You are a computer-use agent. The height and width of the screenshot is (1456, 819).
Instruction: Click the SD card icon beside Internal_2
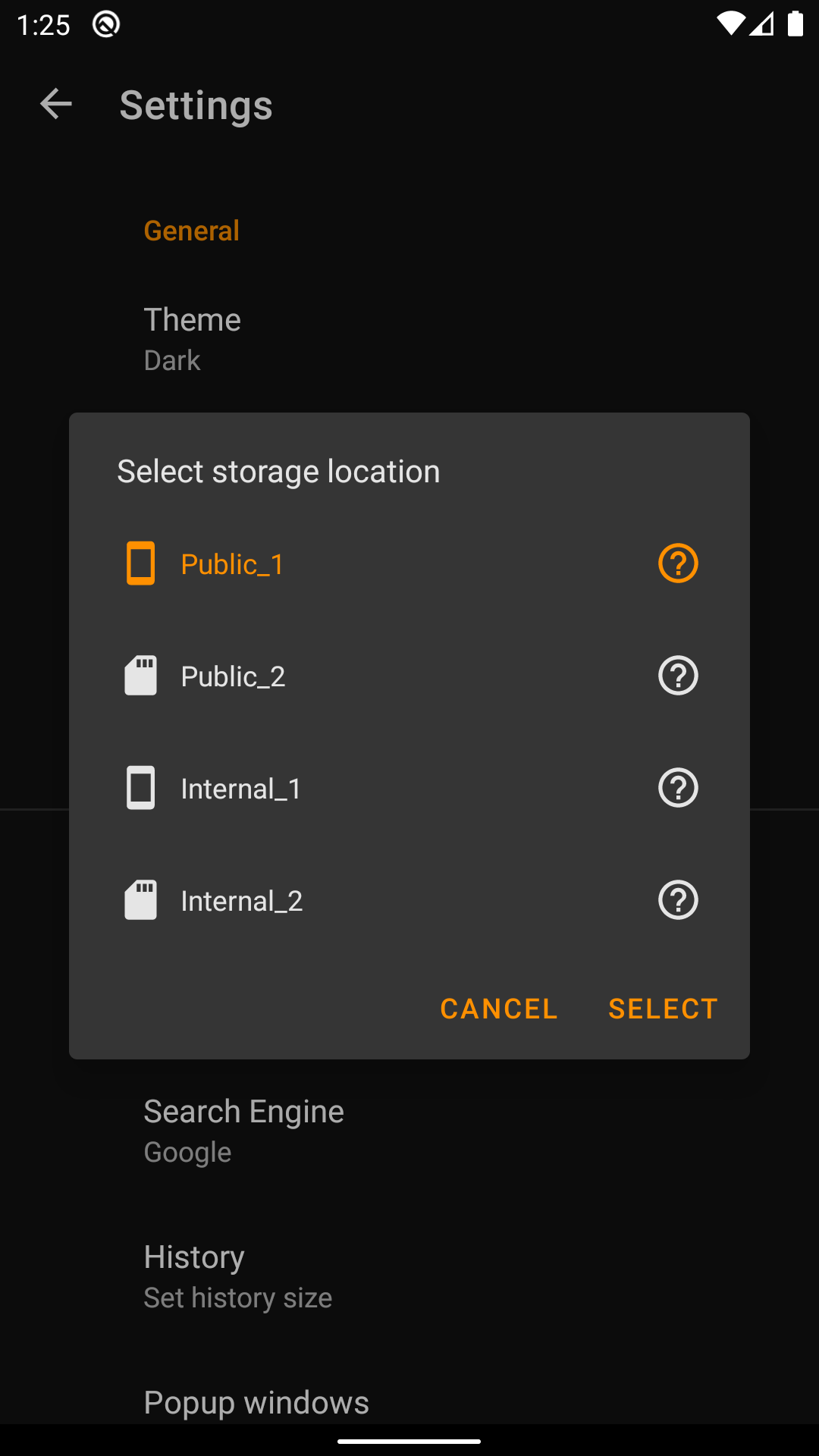tap(140, 899)
